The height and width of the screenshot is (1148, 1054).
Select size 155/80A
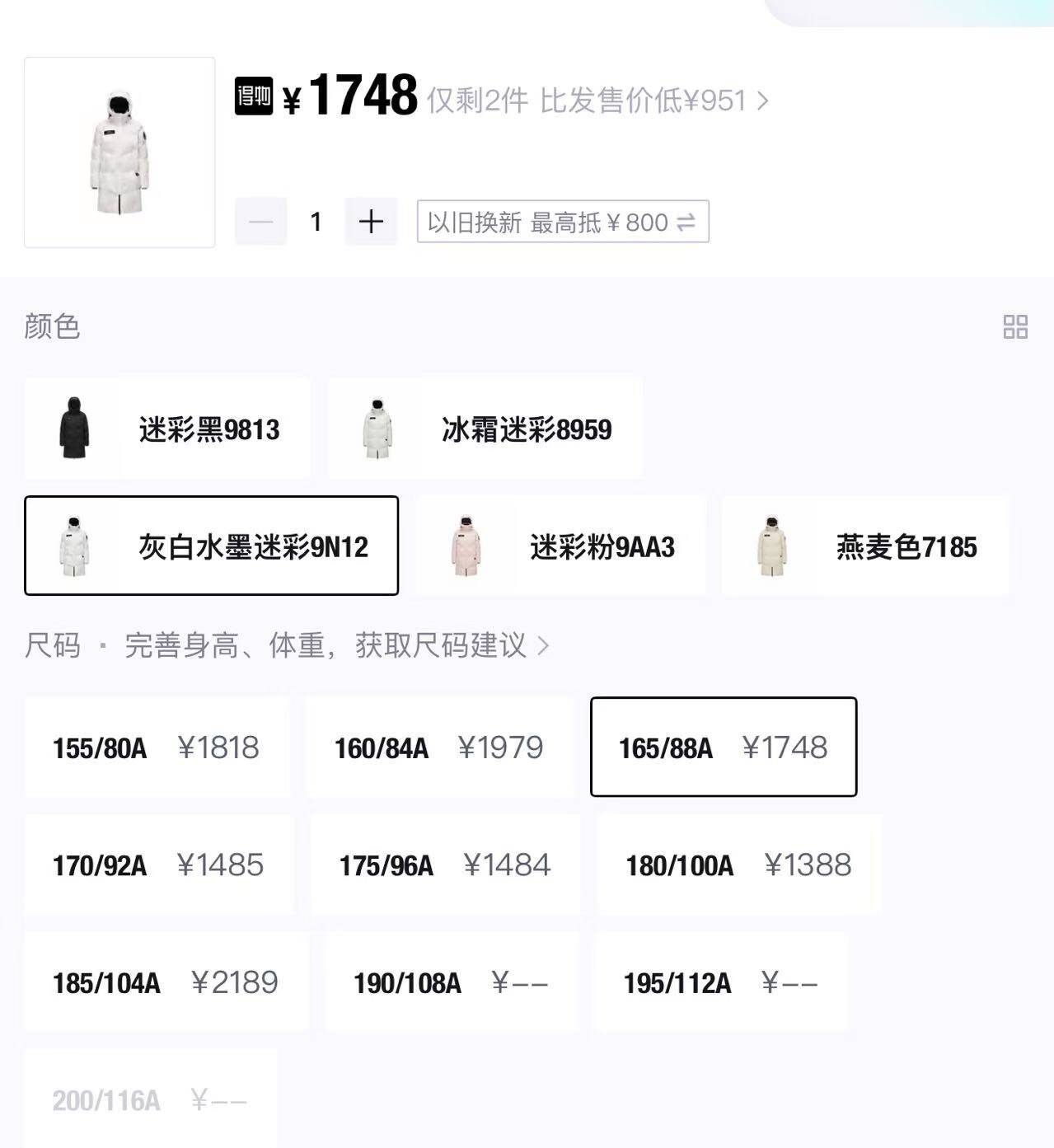(156, 747)
